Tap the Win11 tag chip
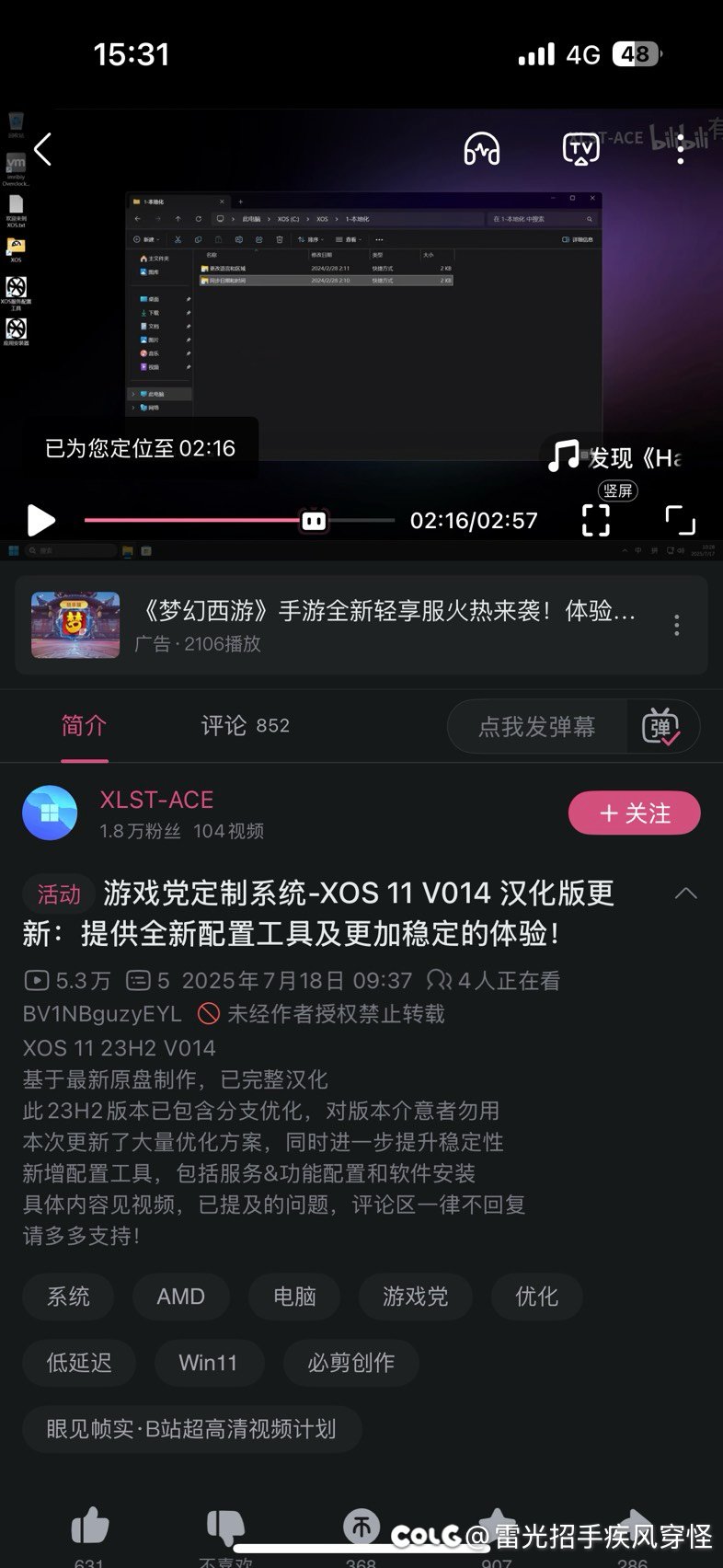This screenshot has width=723, height=1568. [x=208, y=1363]
